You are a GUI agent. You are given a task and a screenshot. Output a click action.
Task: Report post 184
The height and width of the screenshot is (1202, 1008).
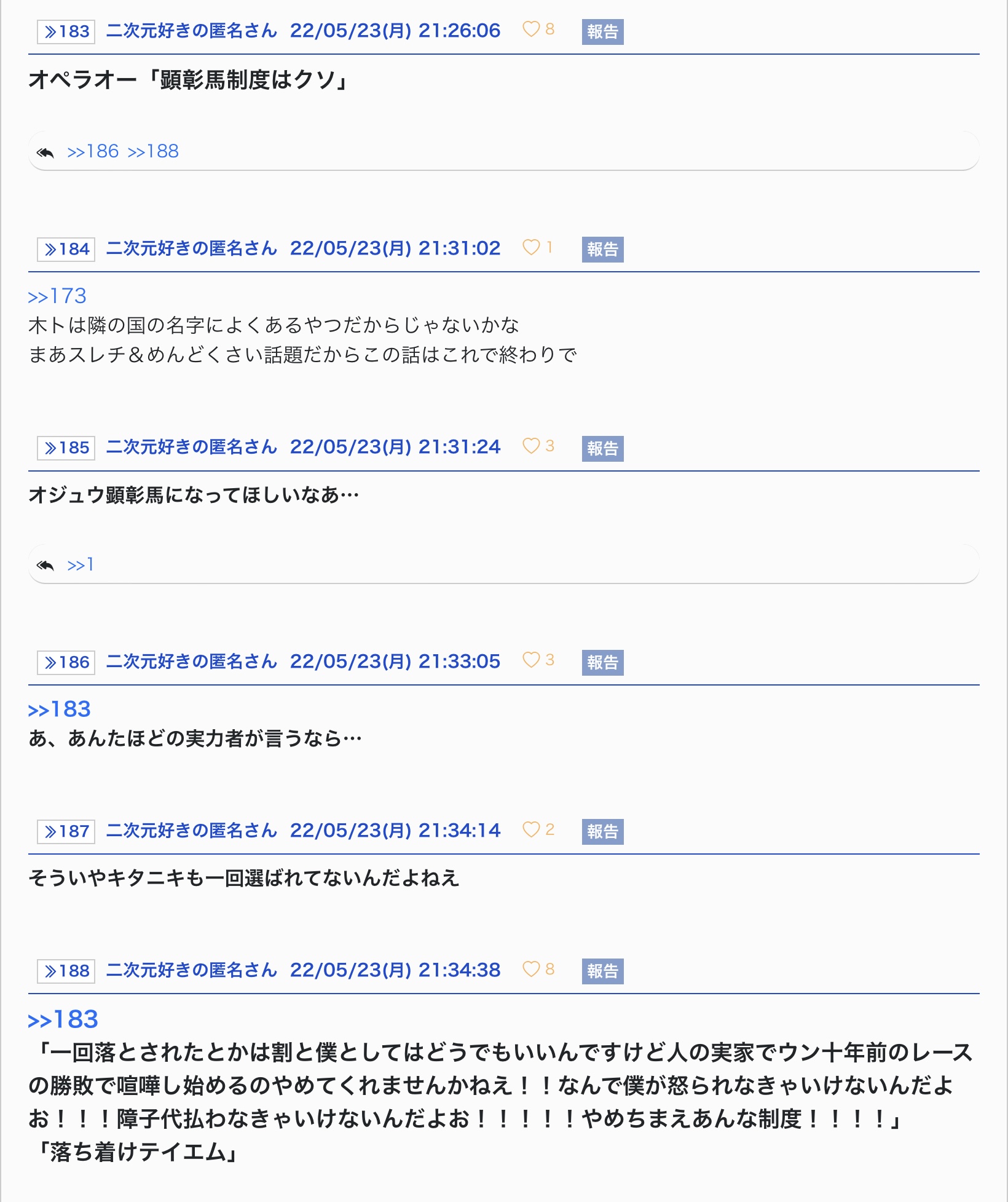(x=602, y=250)
